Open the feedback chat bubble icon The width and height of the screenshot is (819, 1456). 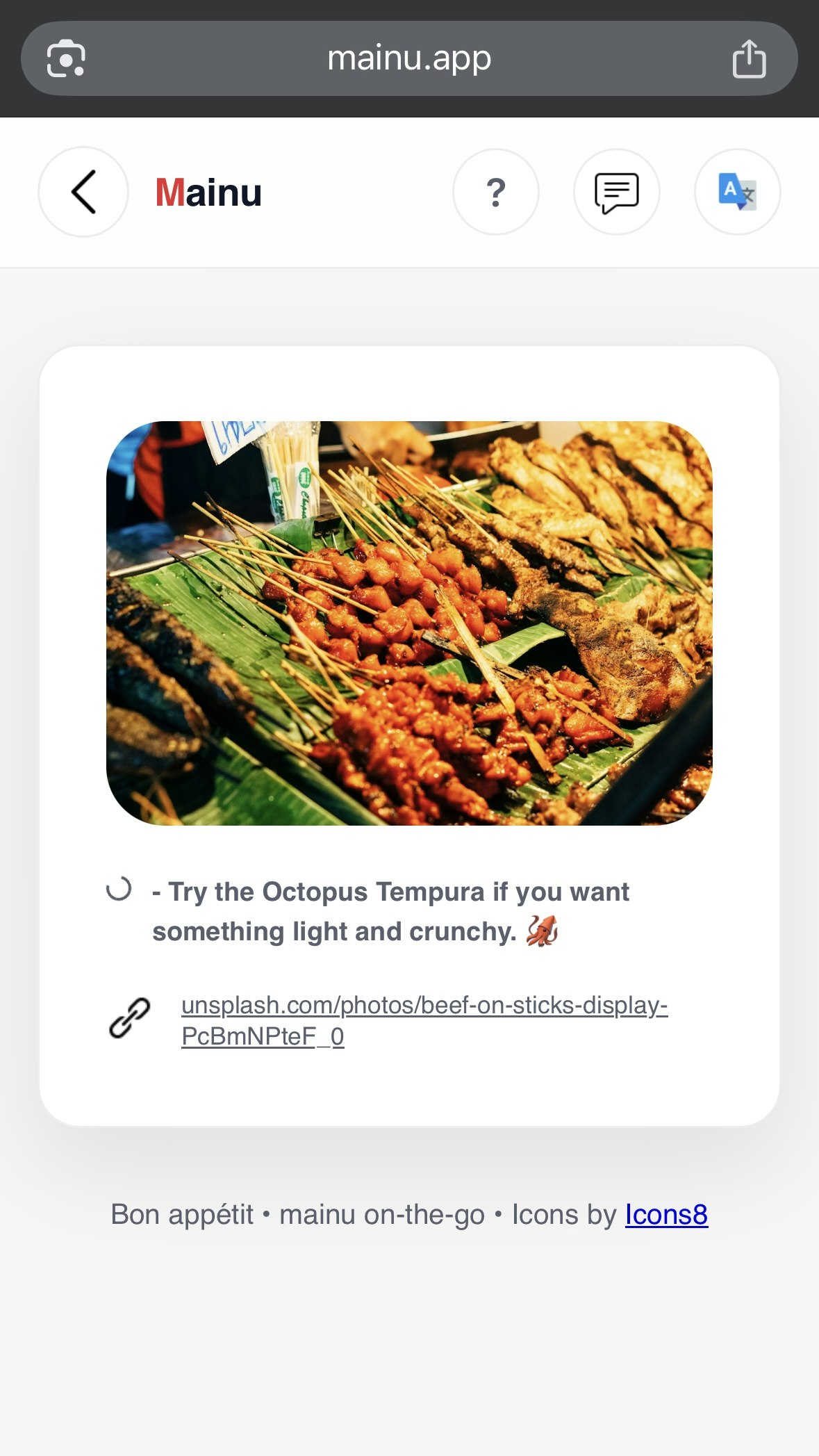pyautogui.click(x=616, y=192)
